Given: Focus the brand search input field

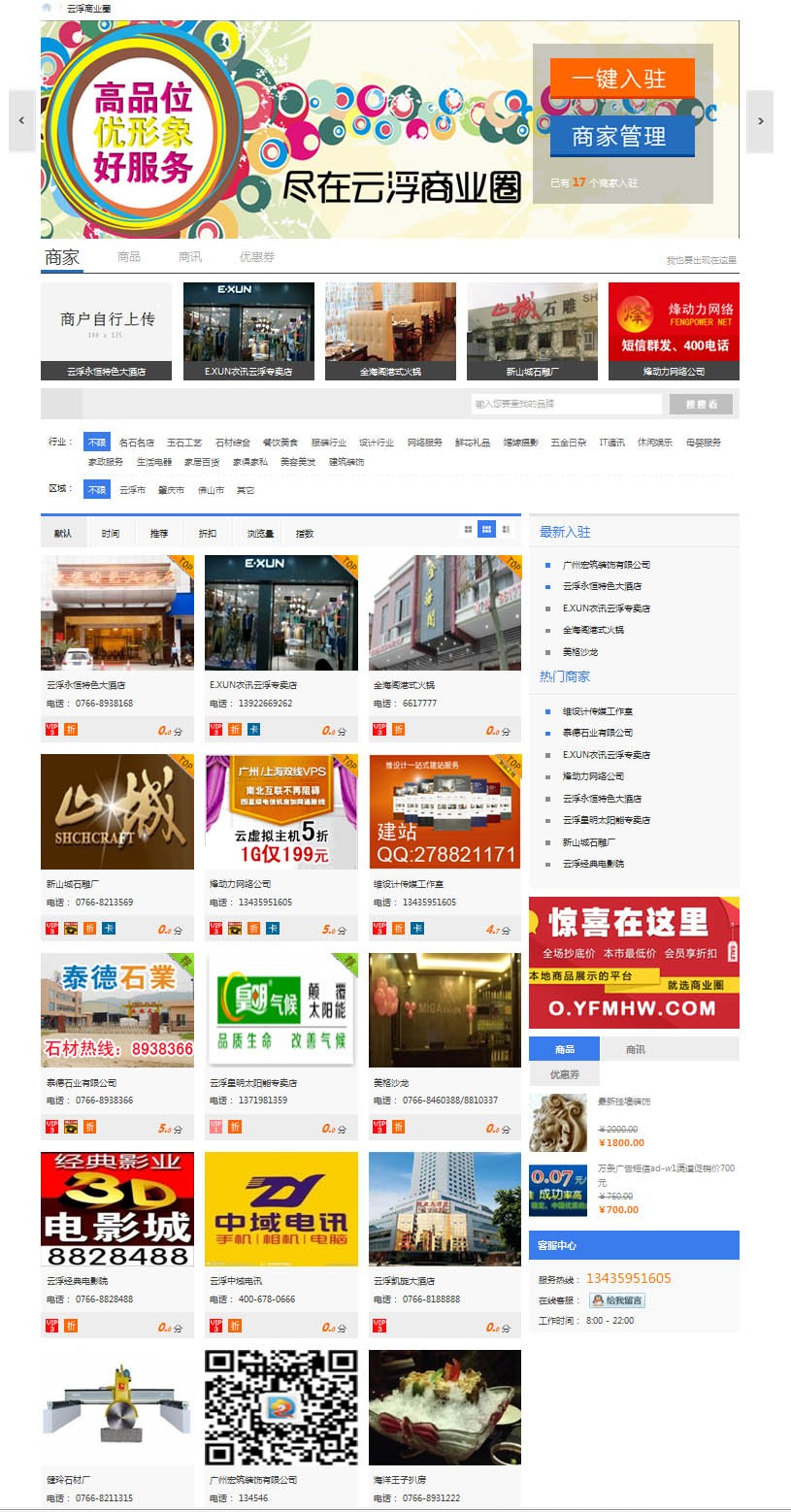Looking at the screenshot, I should tap(565, 404).
